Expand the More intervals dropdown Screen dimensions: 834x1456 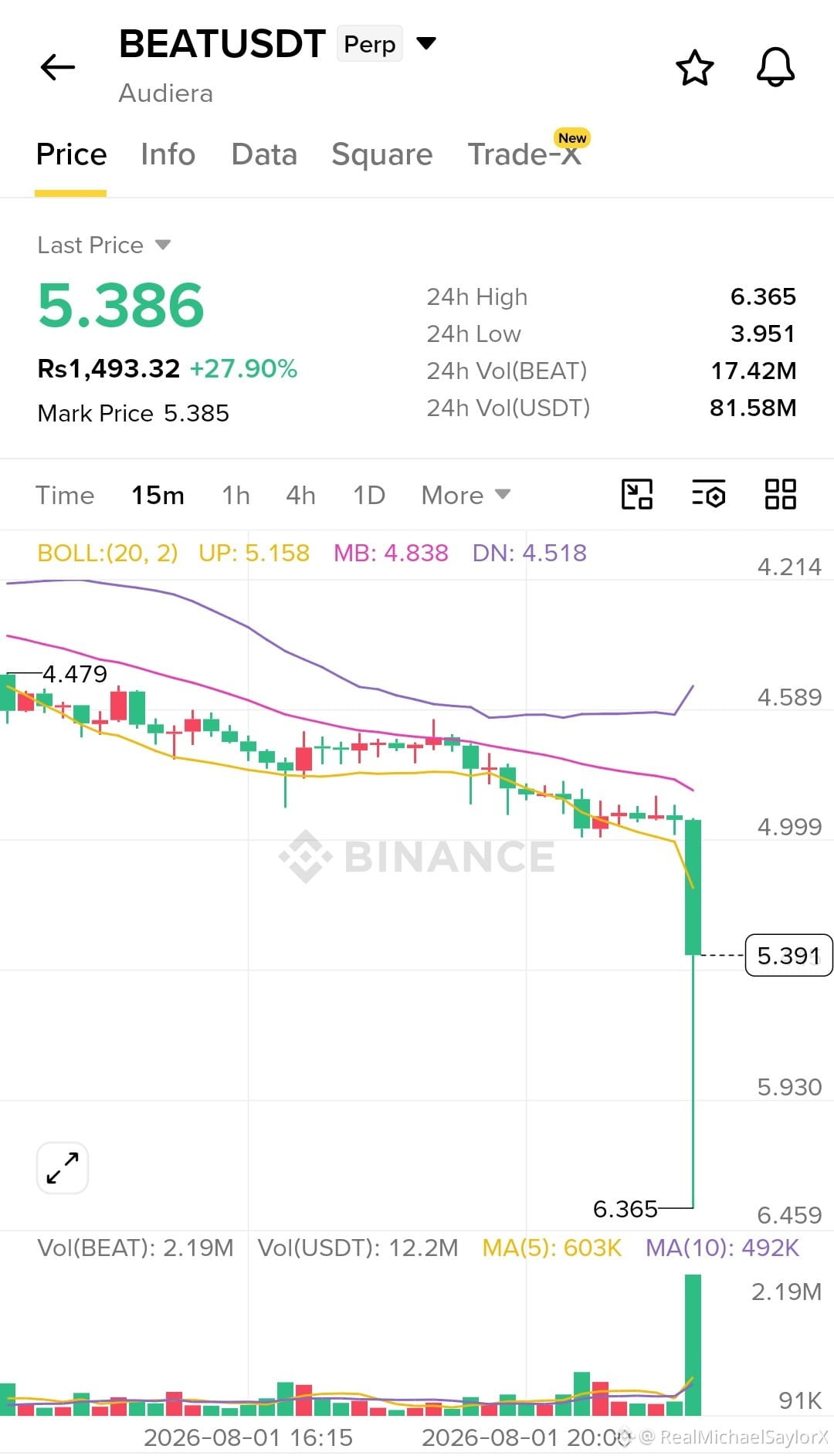pyautogui.click(x=466, y=495)
